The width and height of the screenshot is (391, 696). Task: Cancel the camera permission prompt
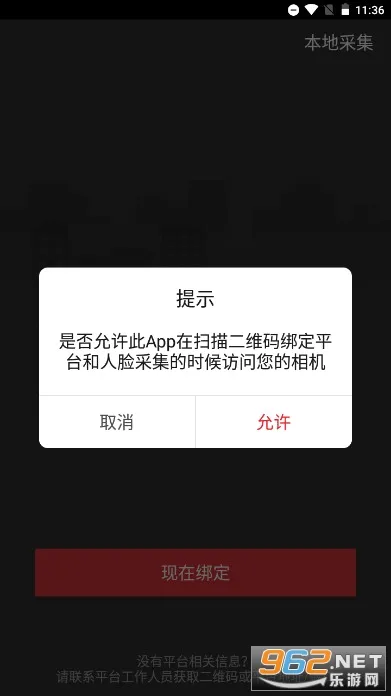pos(117,422)
